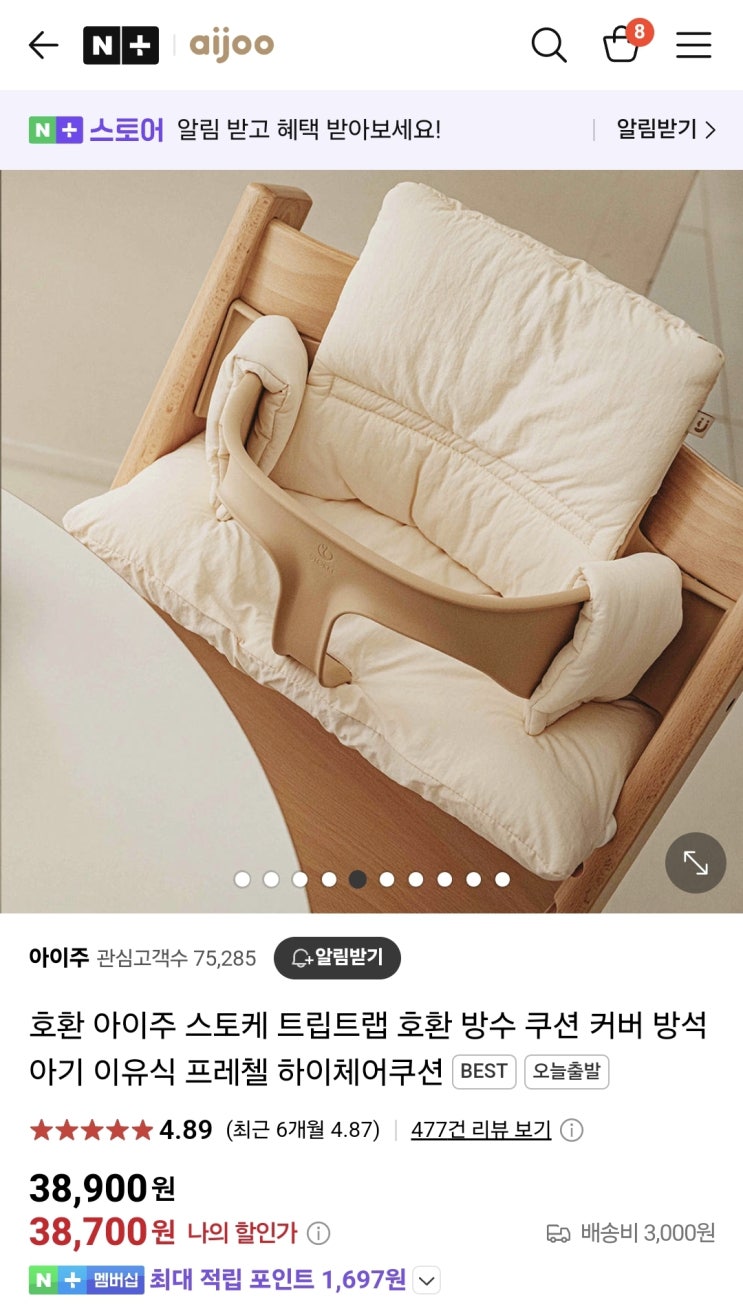Tap the info icon beside 리뷰 보기
Image resolution: width=743 pixels, height=1311 pixels.
coord(572,1130)
